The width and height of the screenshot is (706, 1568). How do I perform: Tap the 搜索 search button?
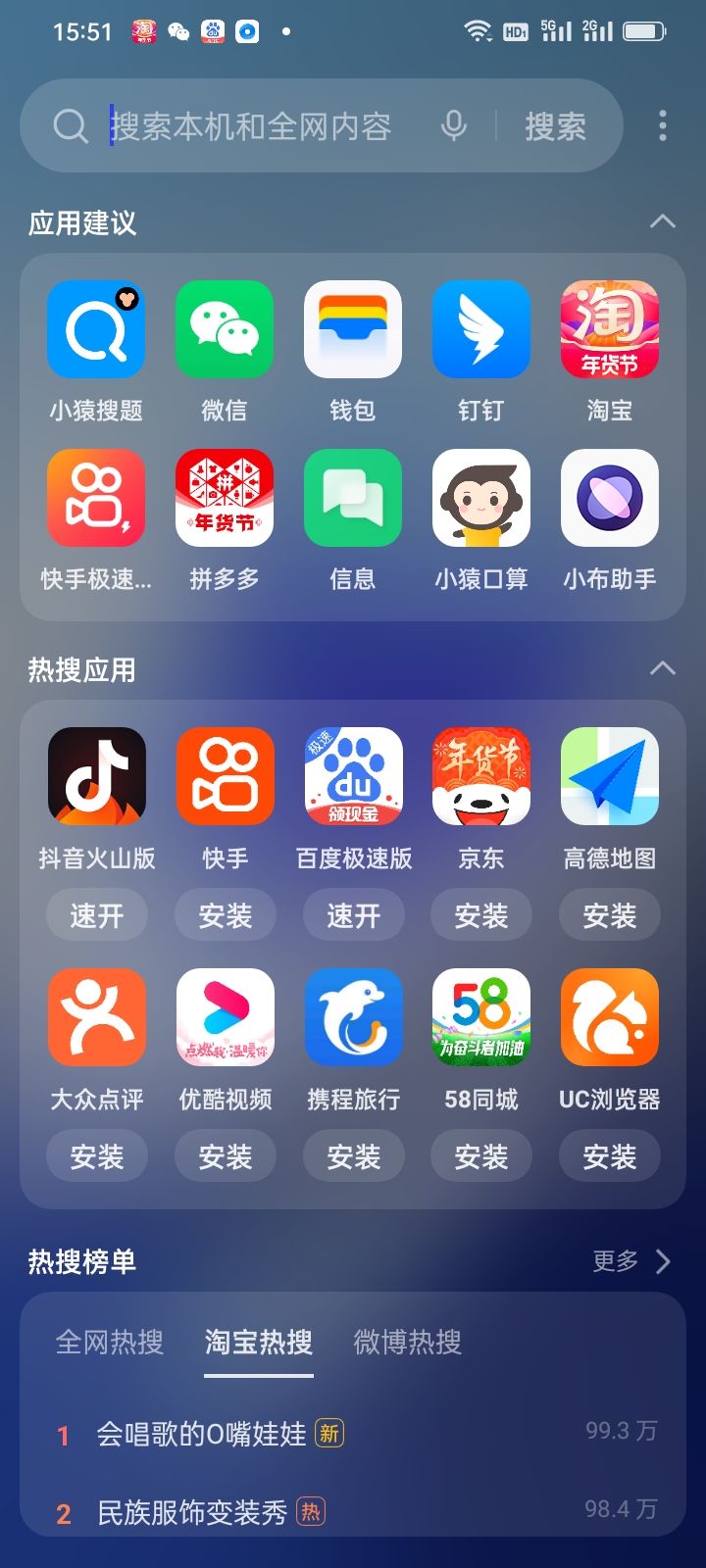click(556, 125)
